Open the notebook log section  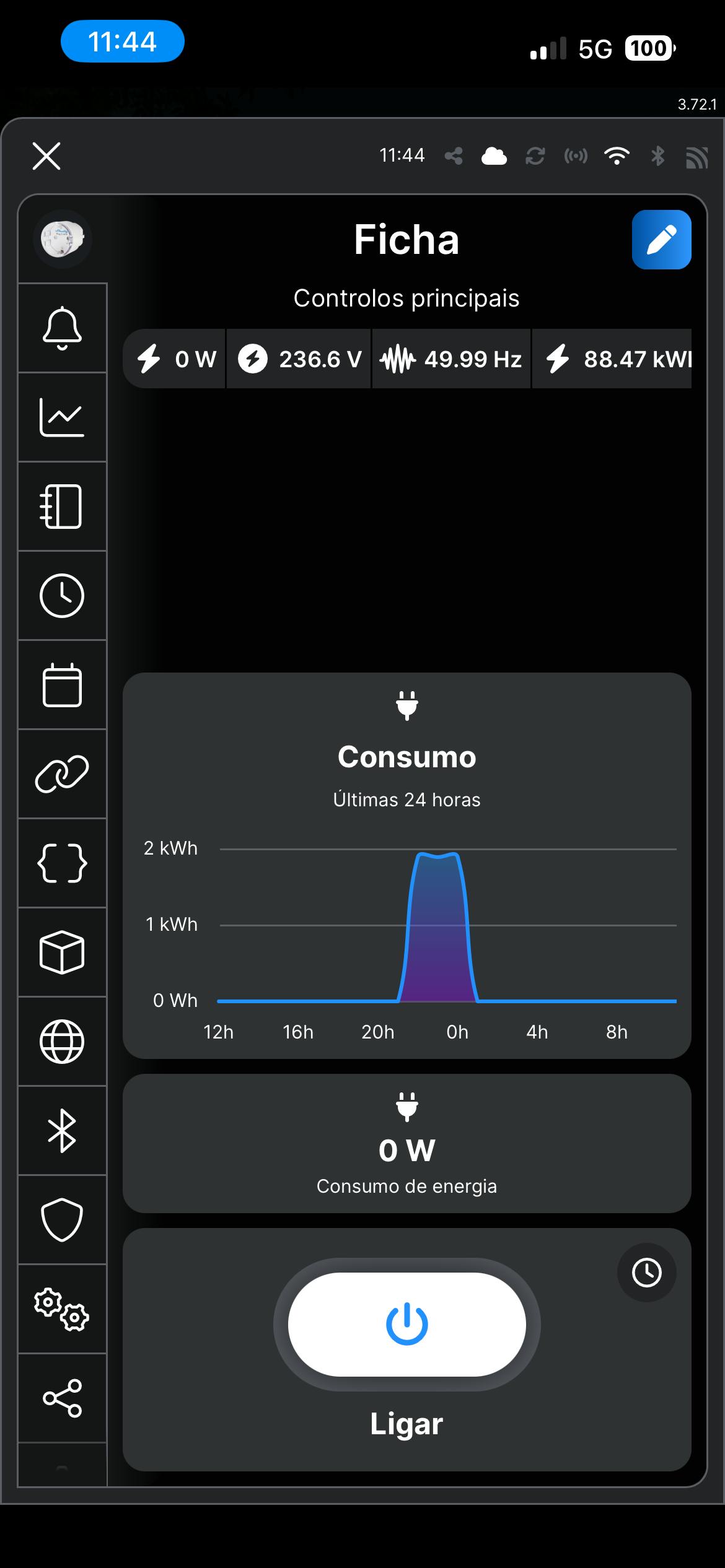[62, 506]
